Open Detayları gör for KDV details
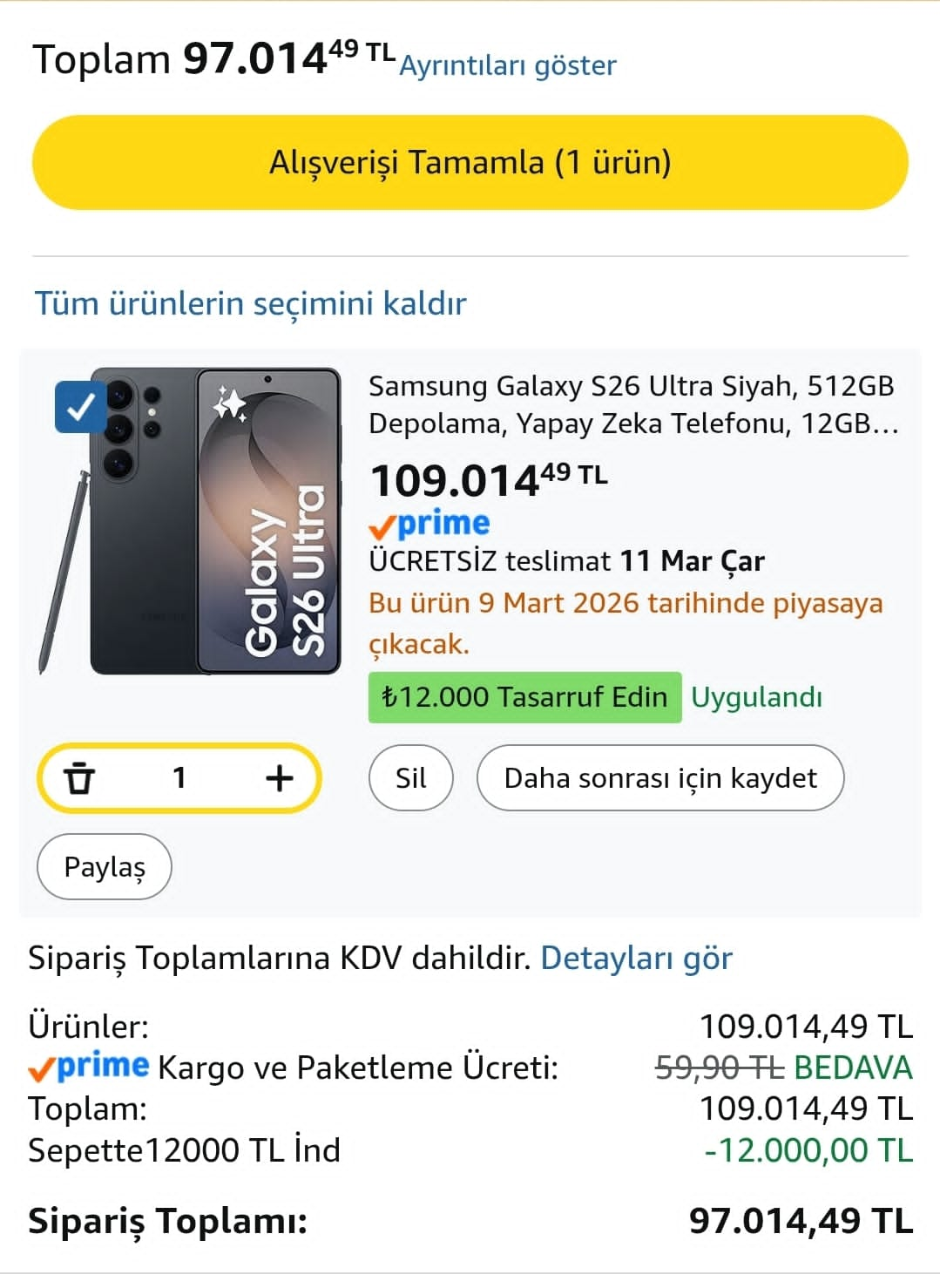The image size is (940, 1288). [636, 958]
